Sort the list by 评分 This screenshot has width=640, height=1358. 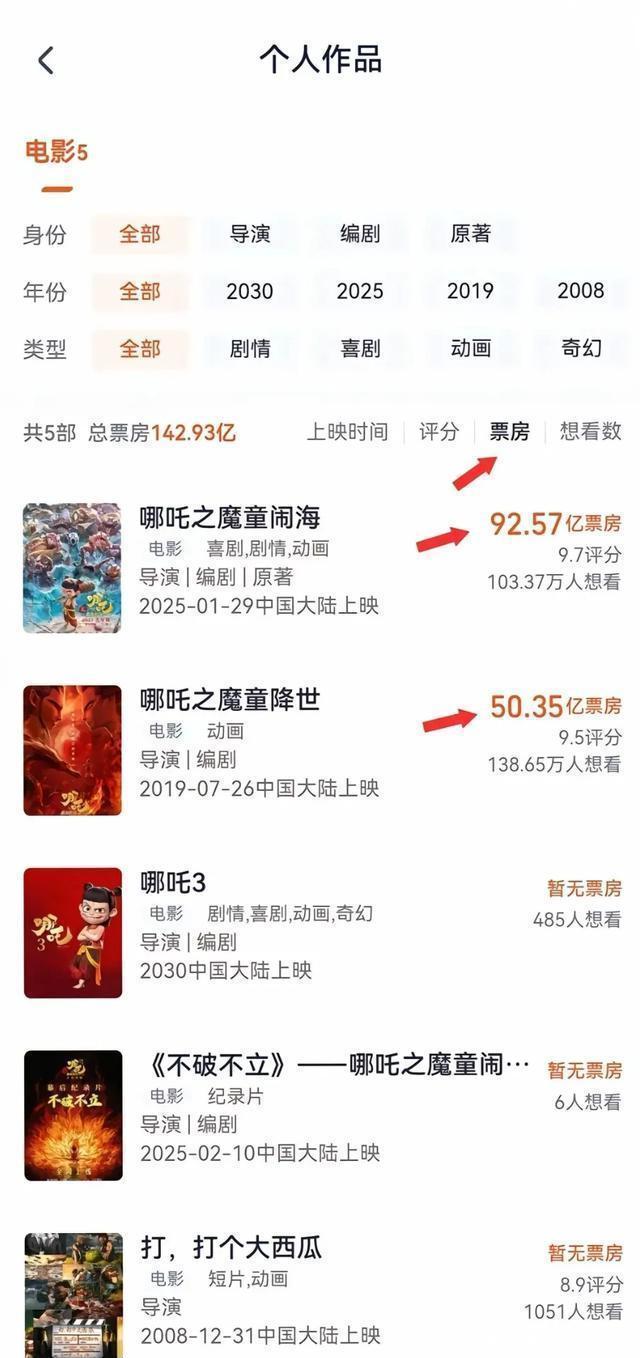pos(438,432)
